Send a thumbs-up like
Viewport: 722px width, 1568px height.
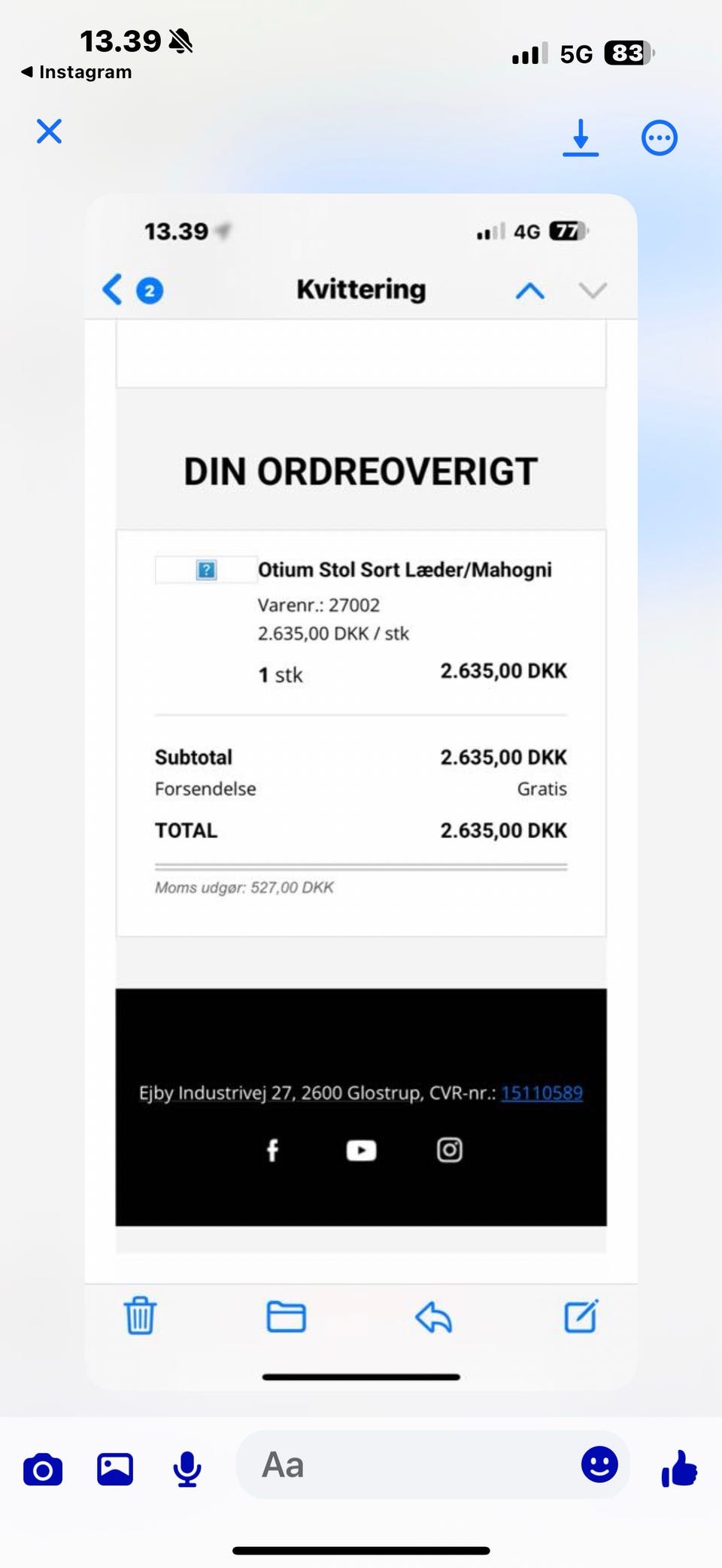(x=680, y=1468)
